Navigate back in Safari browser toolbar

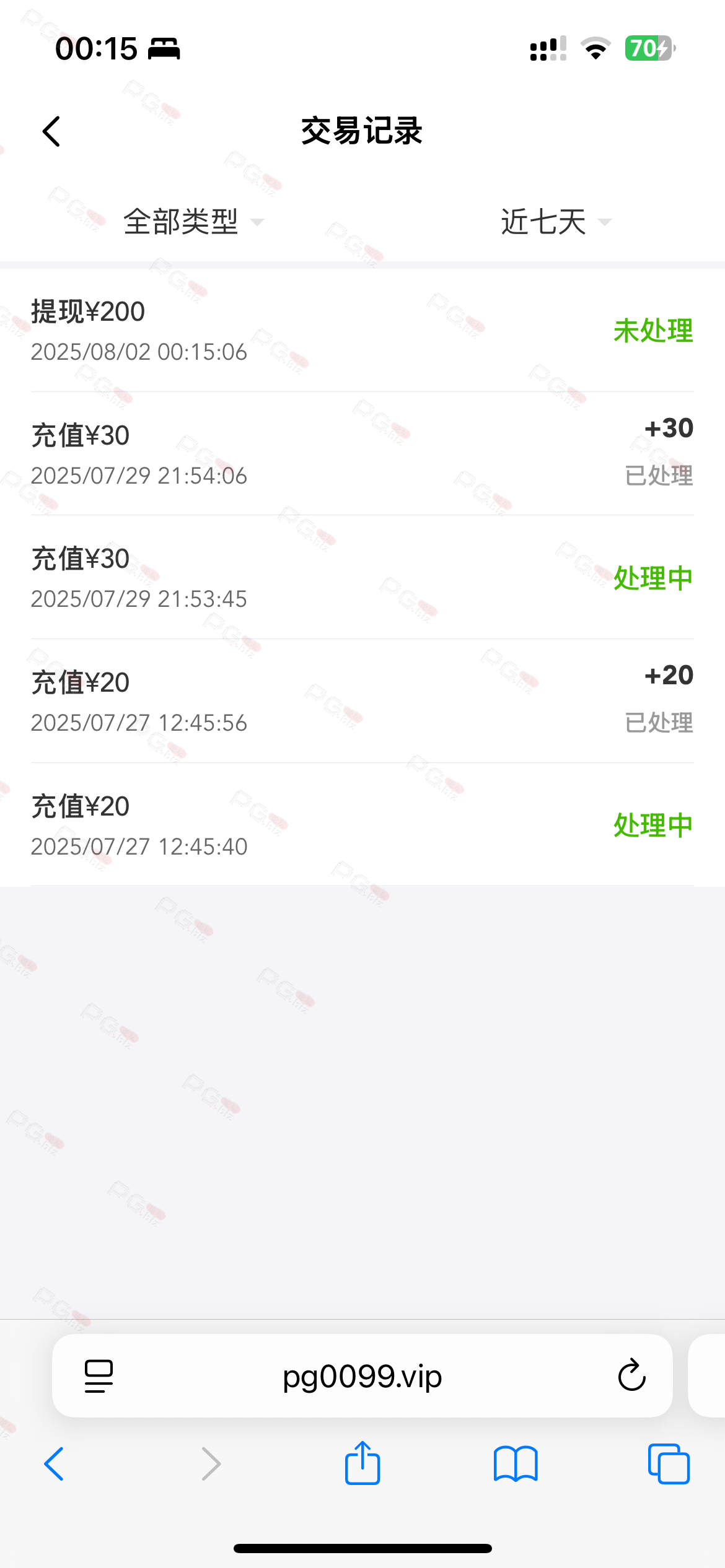(x=54, y=1464)
